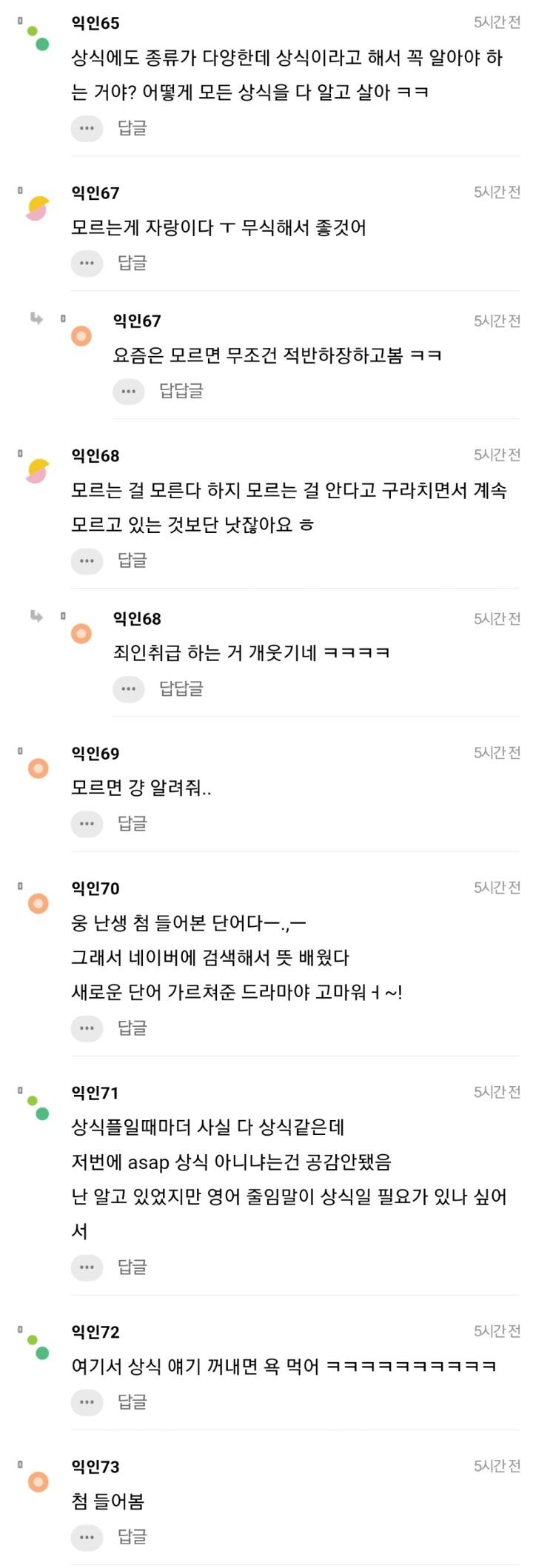Open 익인71's green profile avatar

coord(36,1106)
